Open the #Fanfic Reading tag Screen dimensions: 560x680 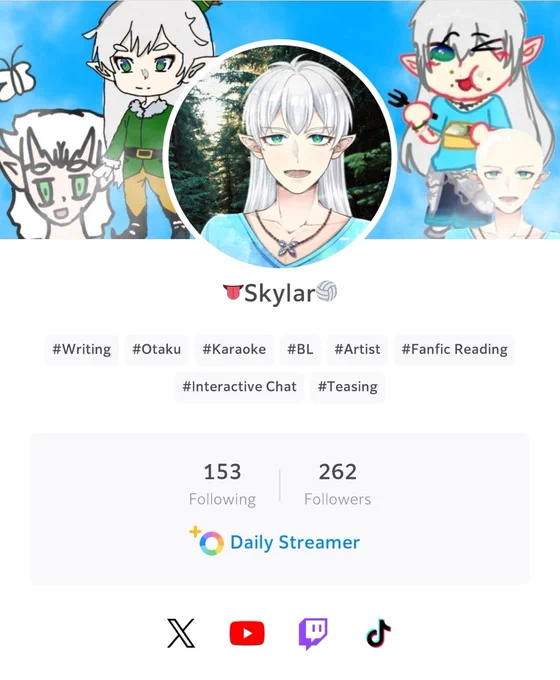pos(455,350)
